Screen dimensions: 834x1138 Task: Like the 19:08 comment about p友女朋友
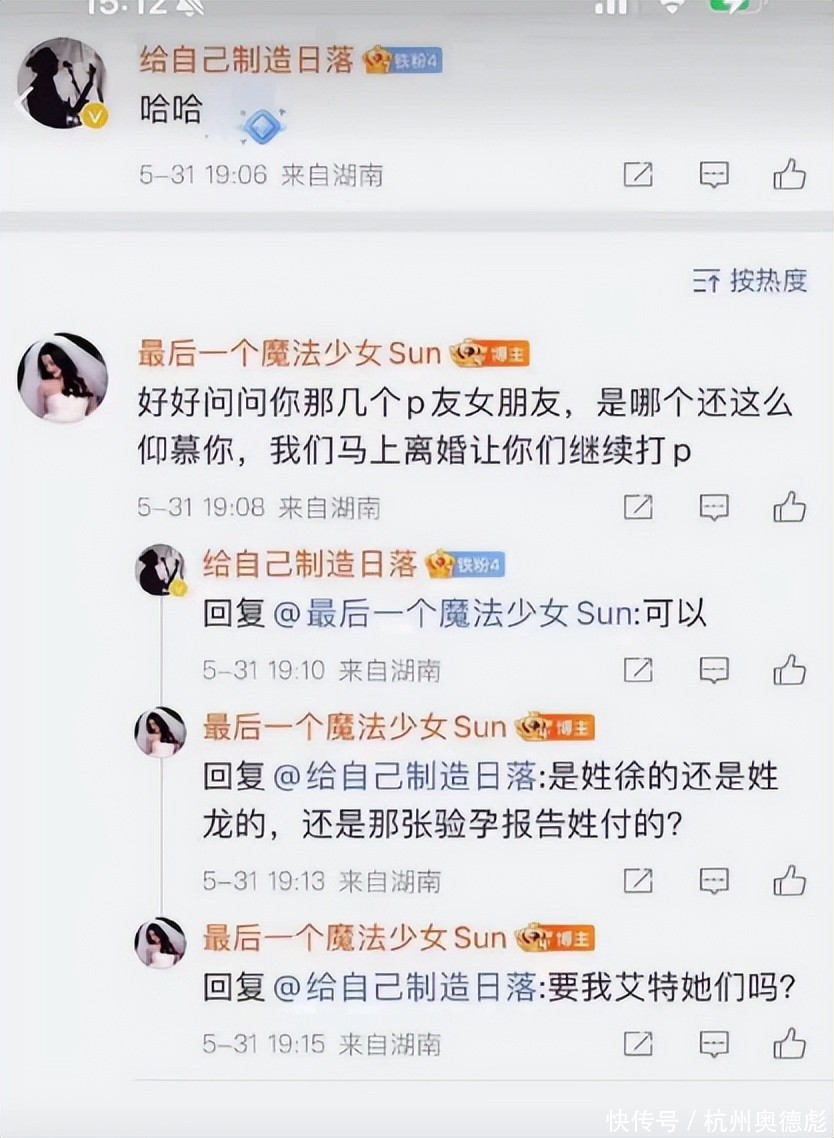789,507
